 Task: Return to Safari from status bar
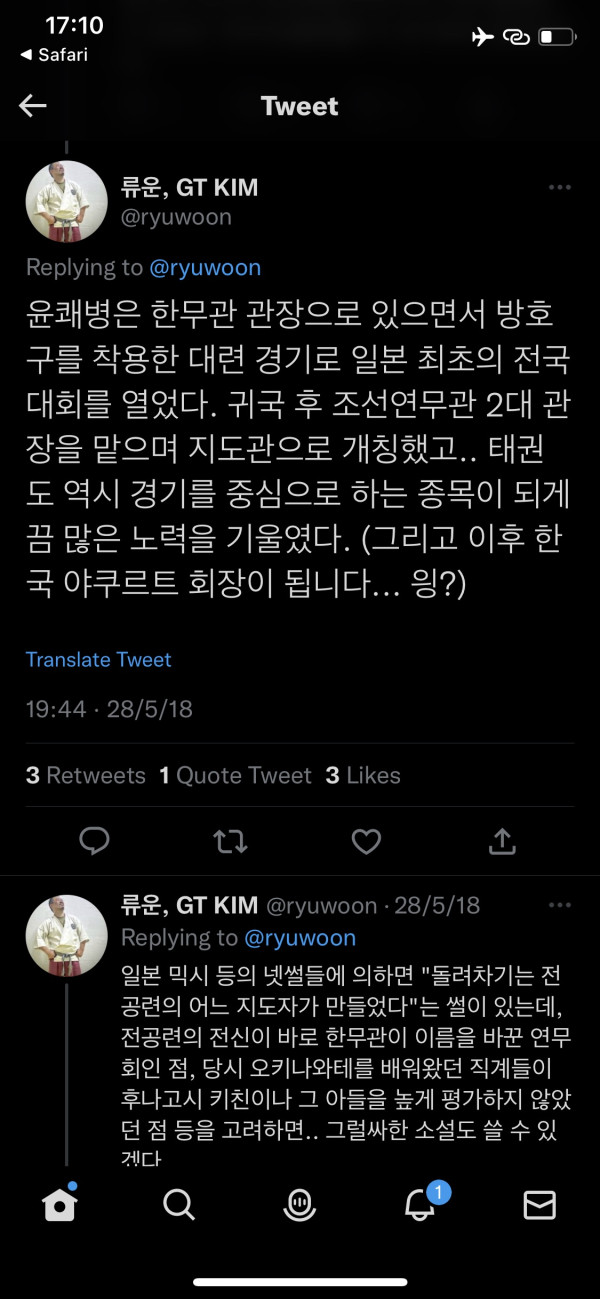click(x=53, y=55)
